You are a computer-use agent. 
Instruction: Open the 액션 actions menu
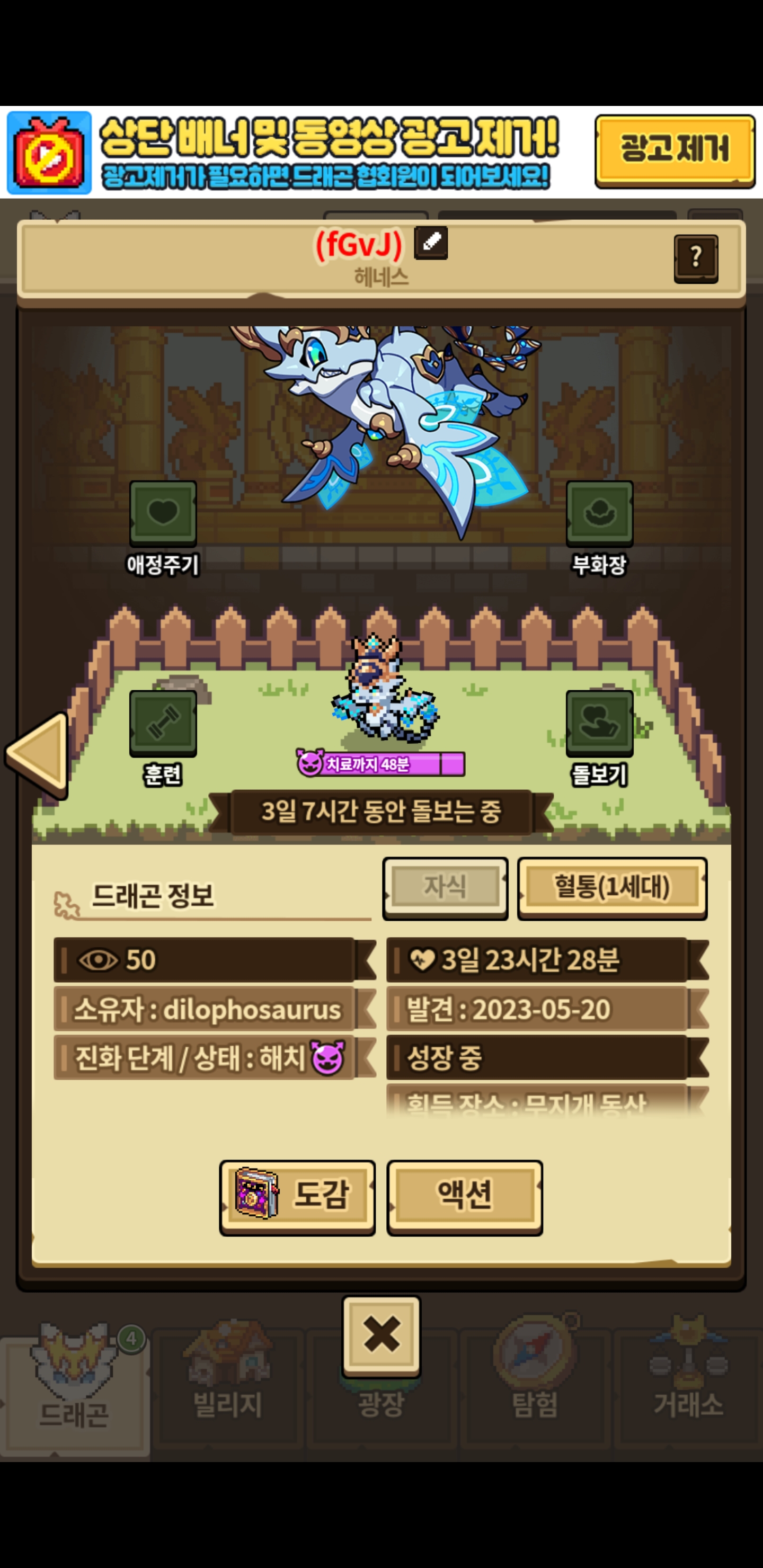click(464, 1196)
